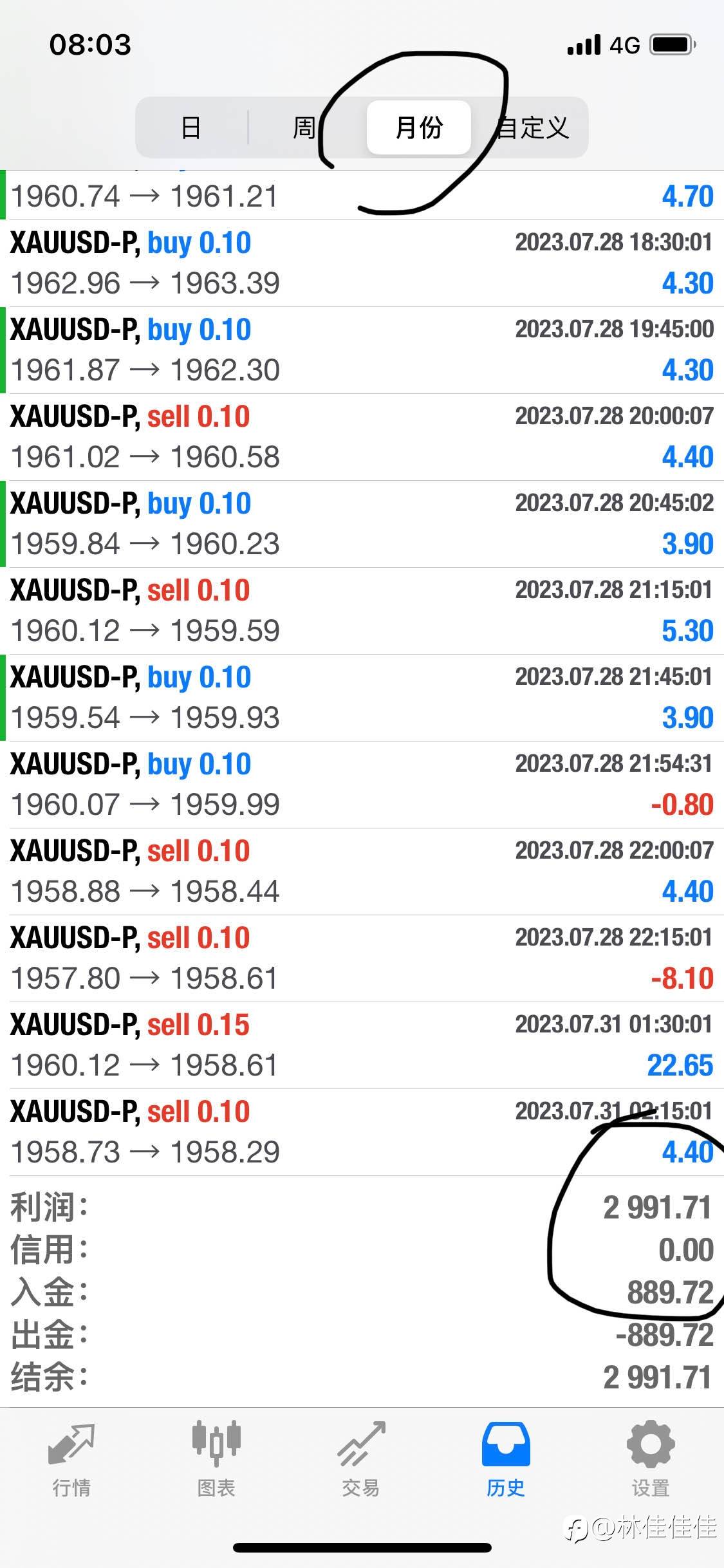Screen dimensions: 724x1568
Task: Open the 图表 chart tab
Action: pos(216,1460)
